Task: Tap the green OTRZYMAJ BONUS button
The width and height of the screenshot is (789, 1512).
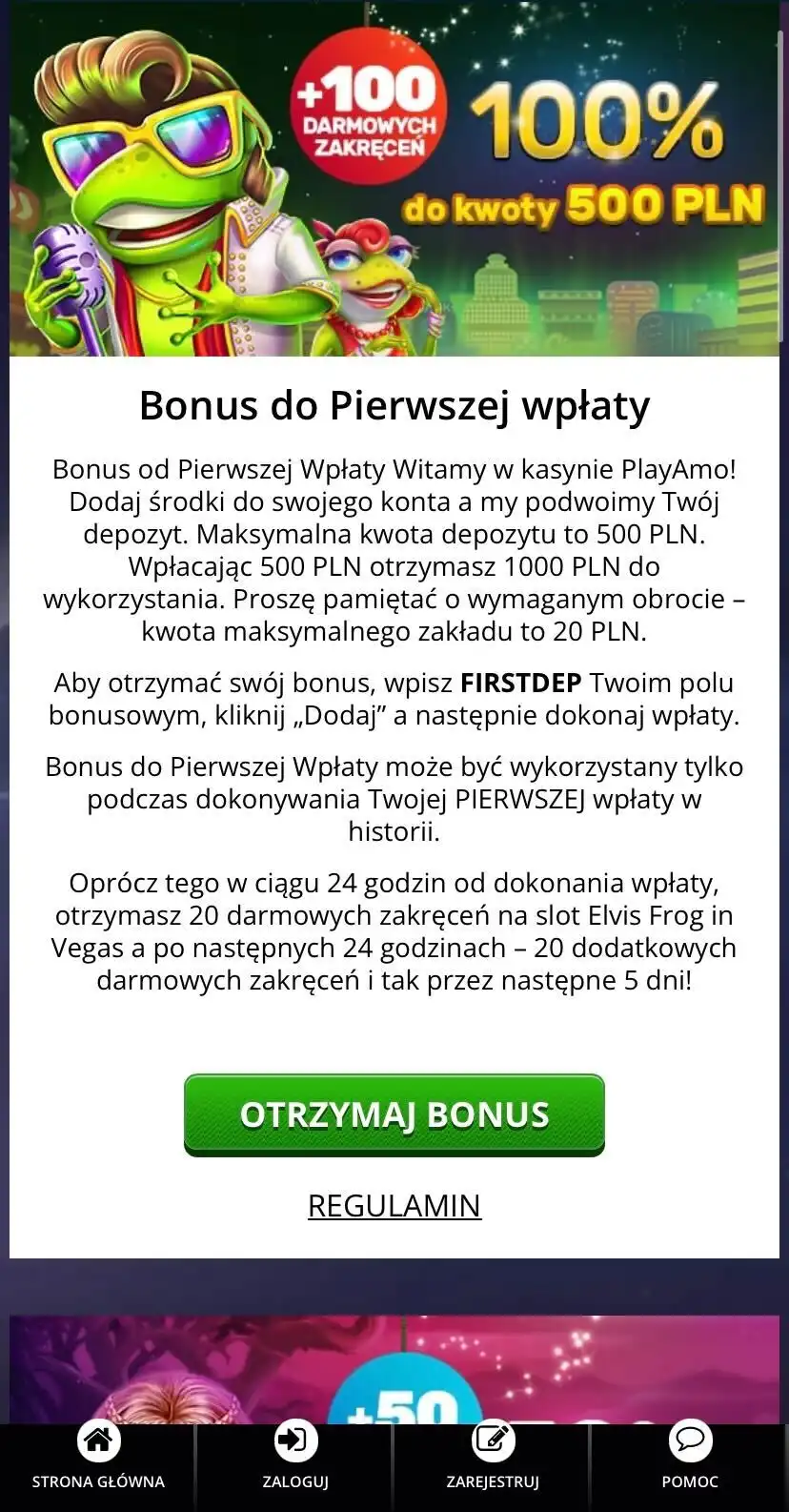Action: [394, 1114]
